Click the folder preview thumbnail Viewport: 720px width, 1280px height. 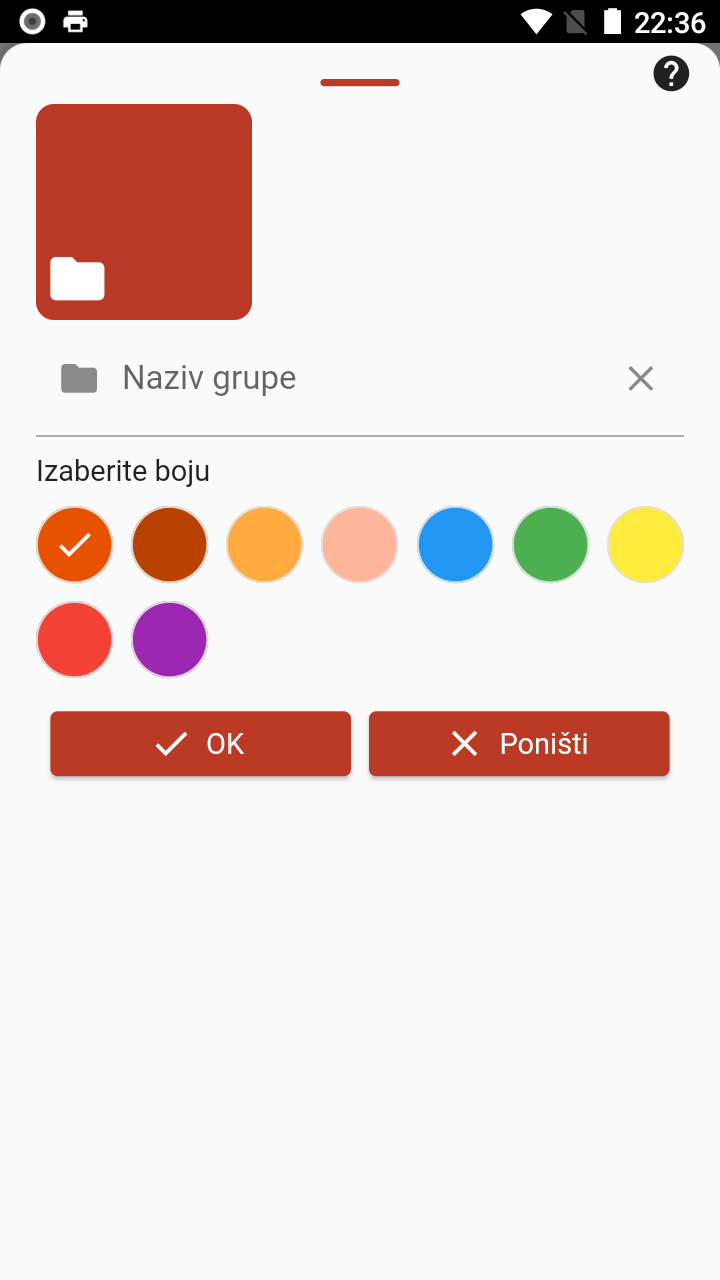point(143,211)
